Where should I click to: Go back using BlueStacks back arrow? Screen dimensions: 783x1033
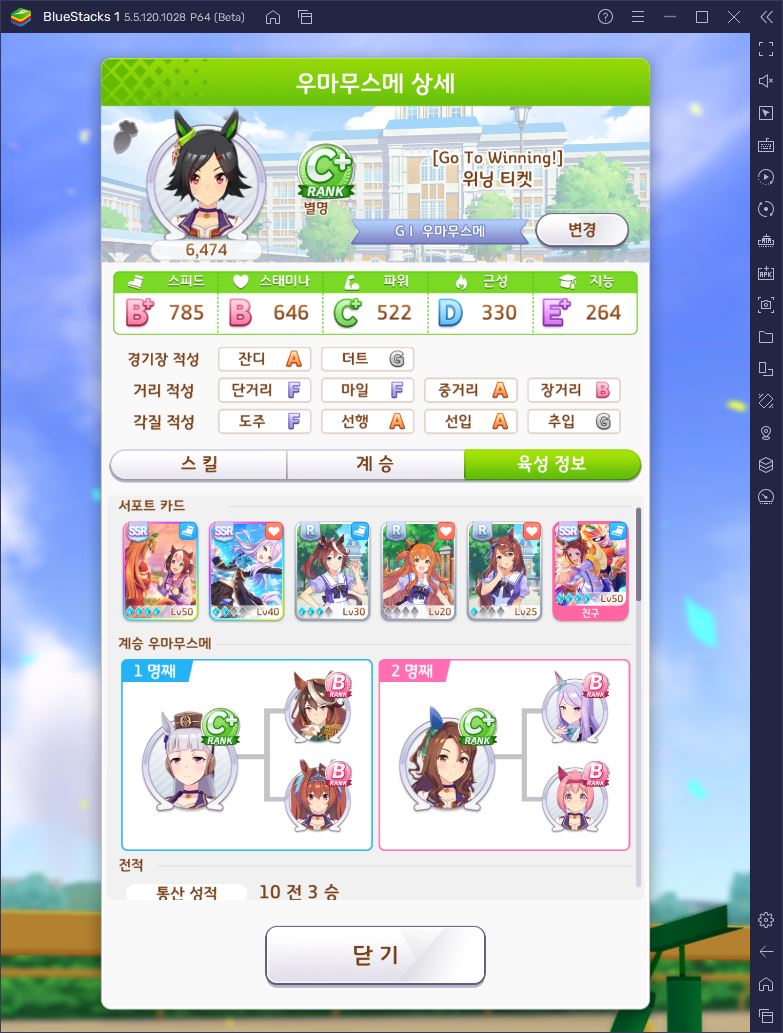766,951
